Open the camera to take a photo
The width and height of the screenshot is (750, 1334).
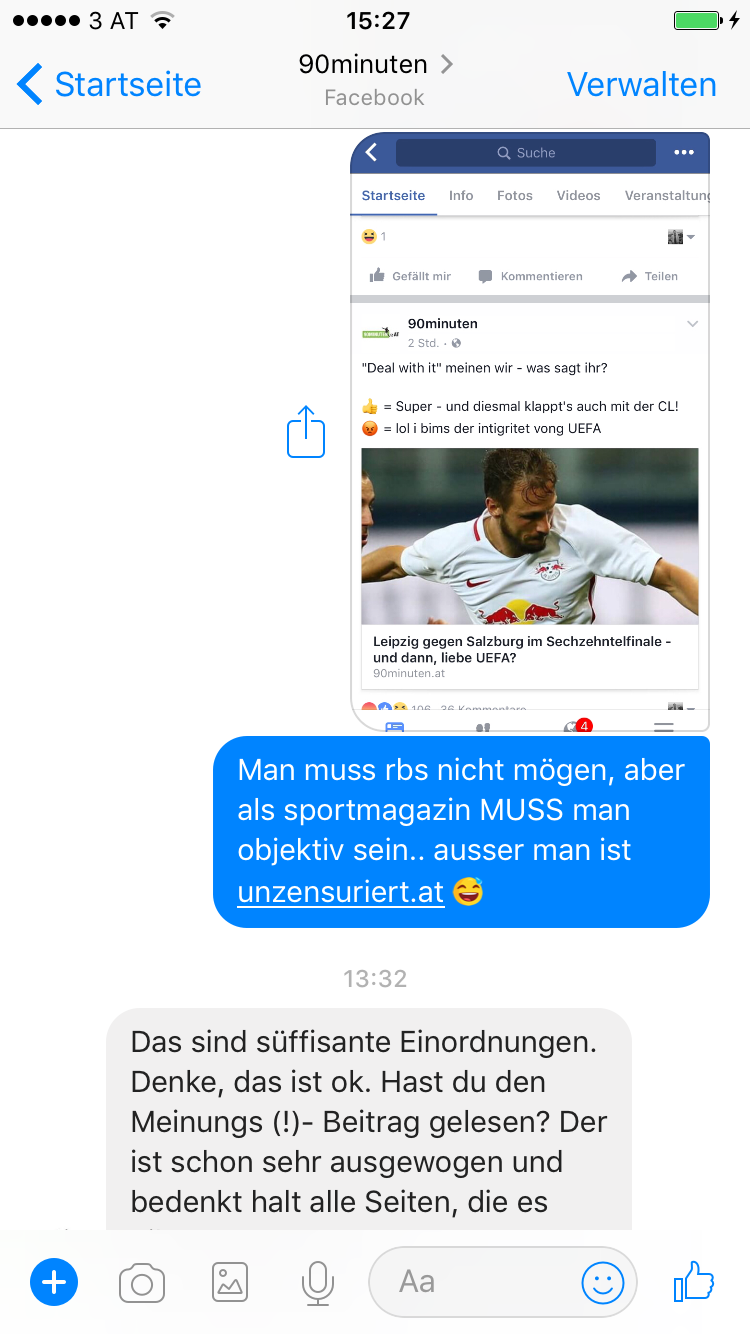coord(142,1282)
